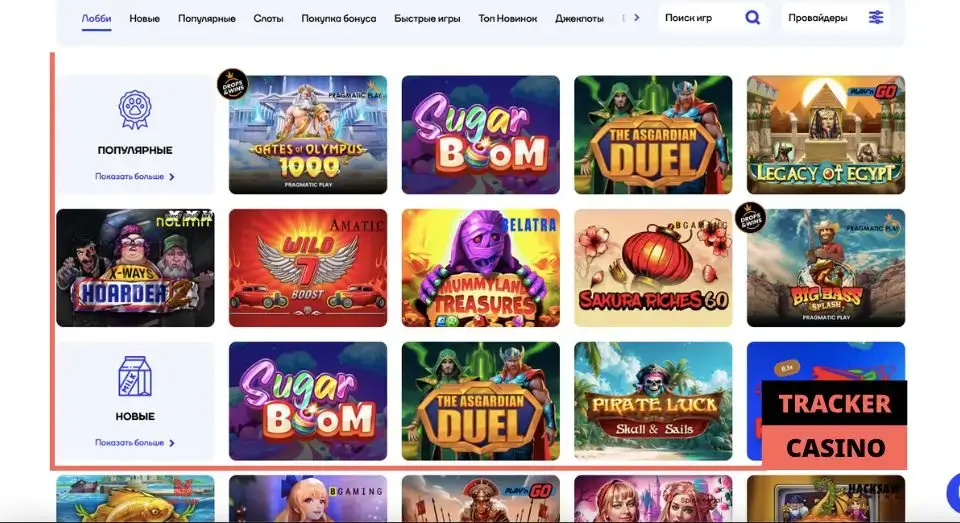Open the Топ Новинок tab
The width and height of the screenshot is (960, 523).
(507, 18)
